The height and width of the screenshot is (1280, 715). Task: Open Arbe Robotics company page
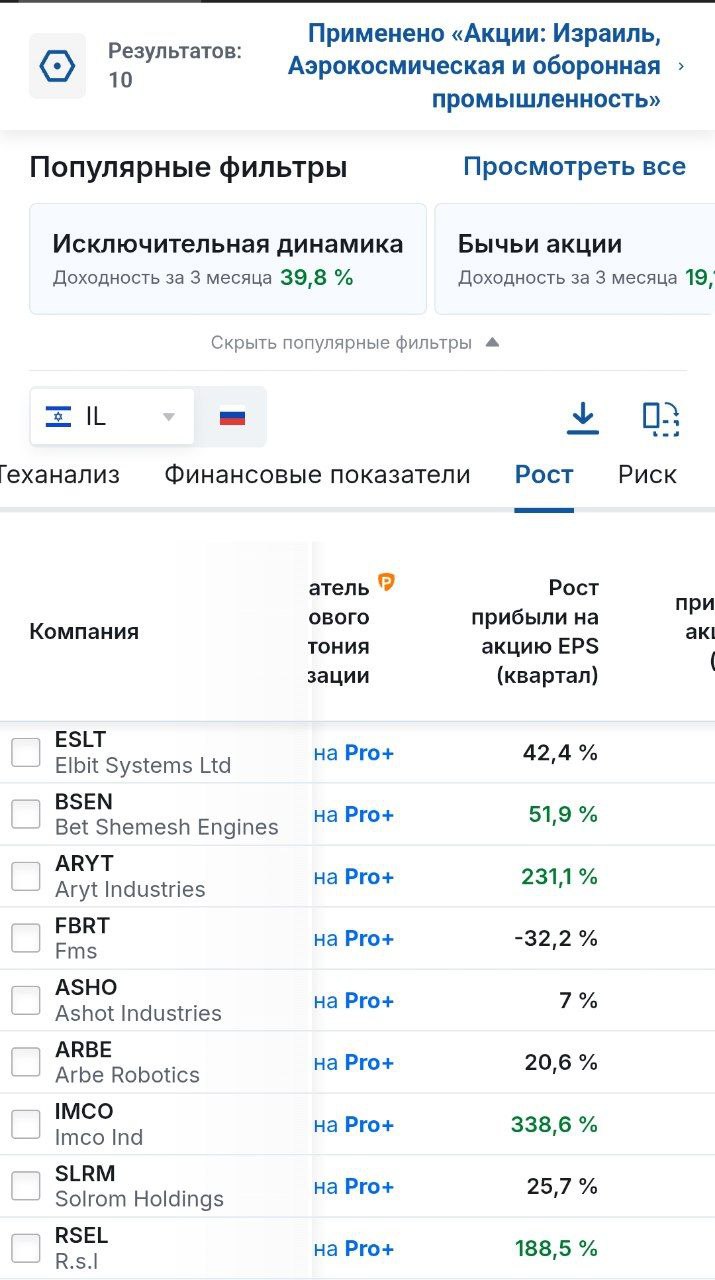click(x=127, y=1063)
